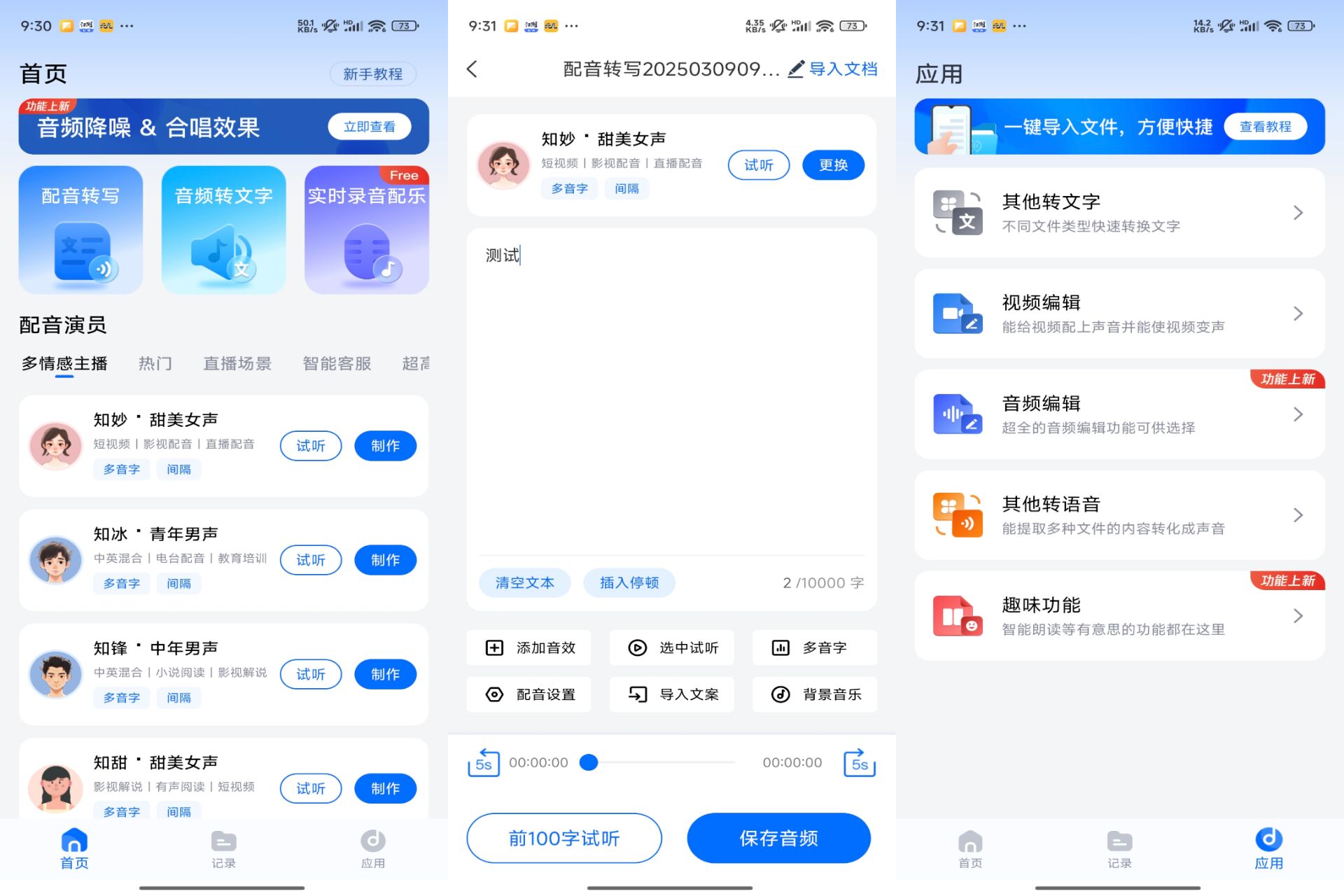Open the 趣味功能 row
Image resolution: width=1344 pixels, height=896 pixels.
click(1119, 616)
